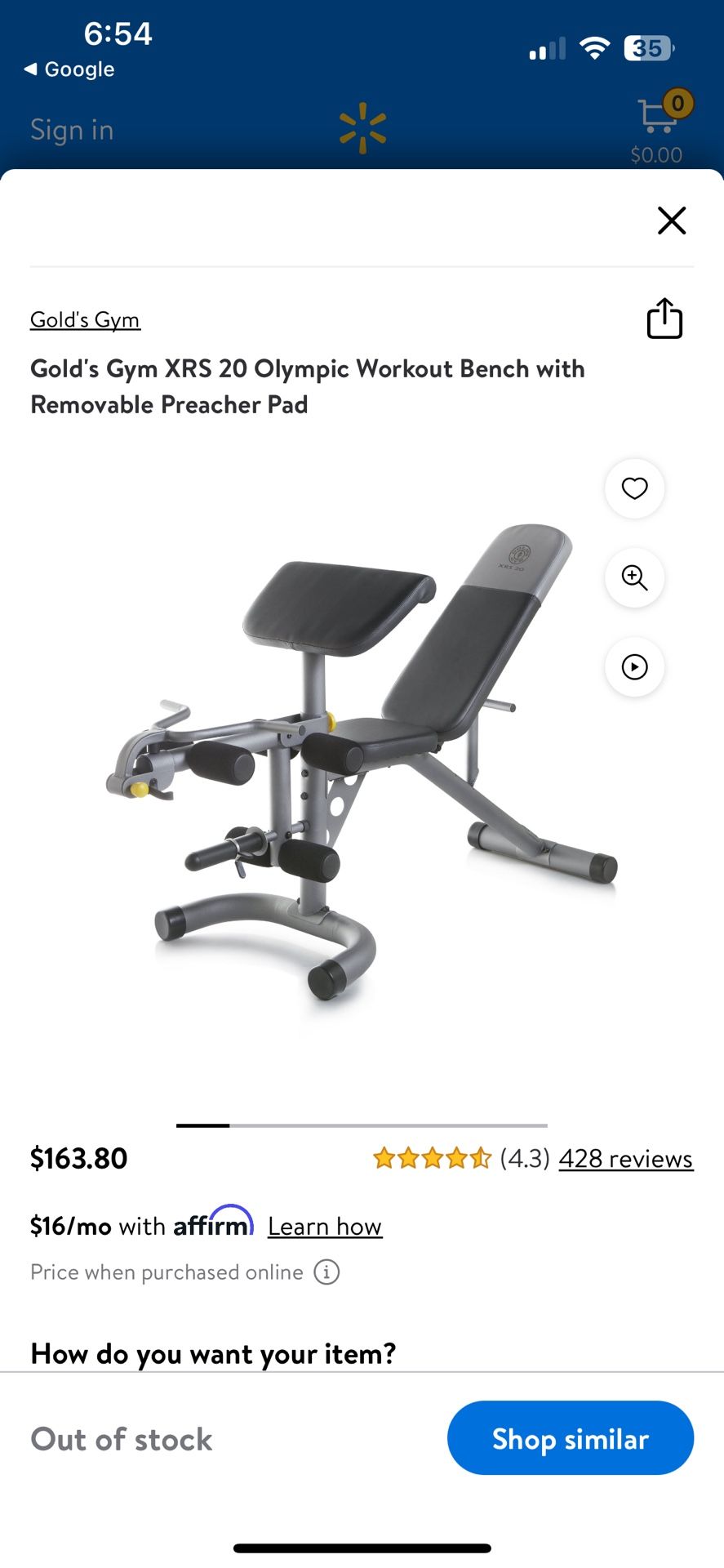
Task: Show info about the online purchase price
Action: pos(326,1272)
